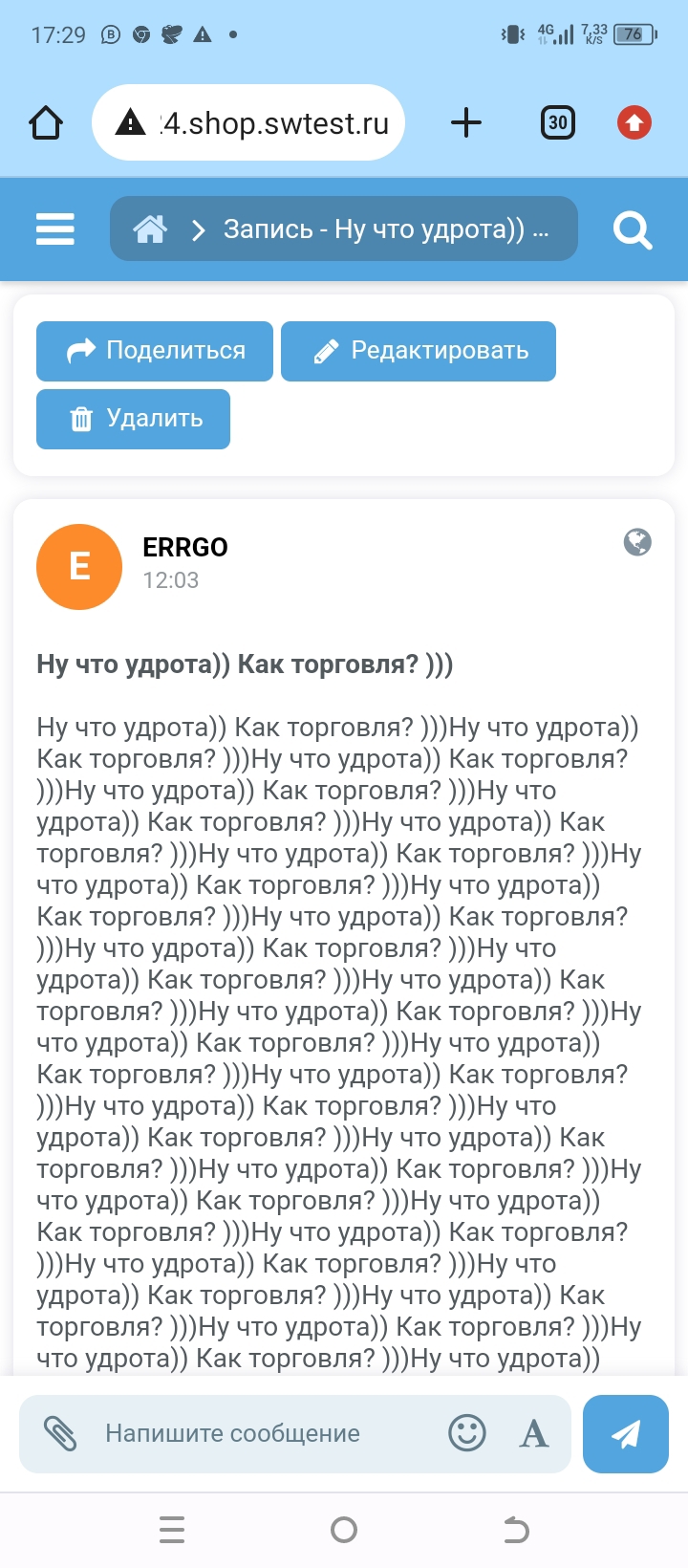688x1568 pixels.
Task: View the 30 open browser tabs
Action: click(558, 123)
